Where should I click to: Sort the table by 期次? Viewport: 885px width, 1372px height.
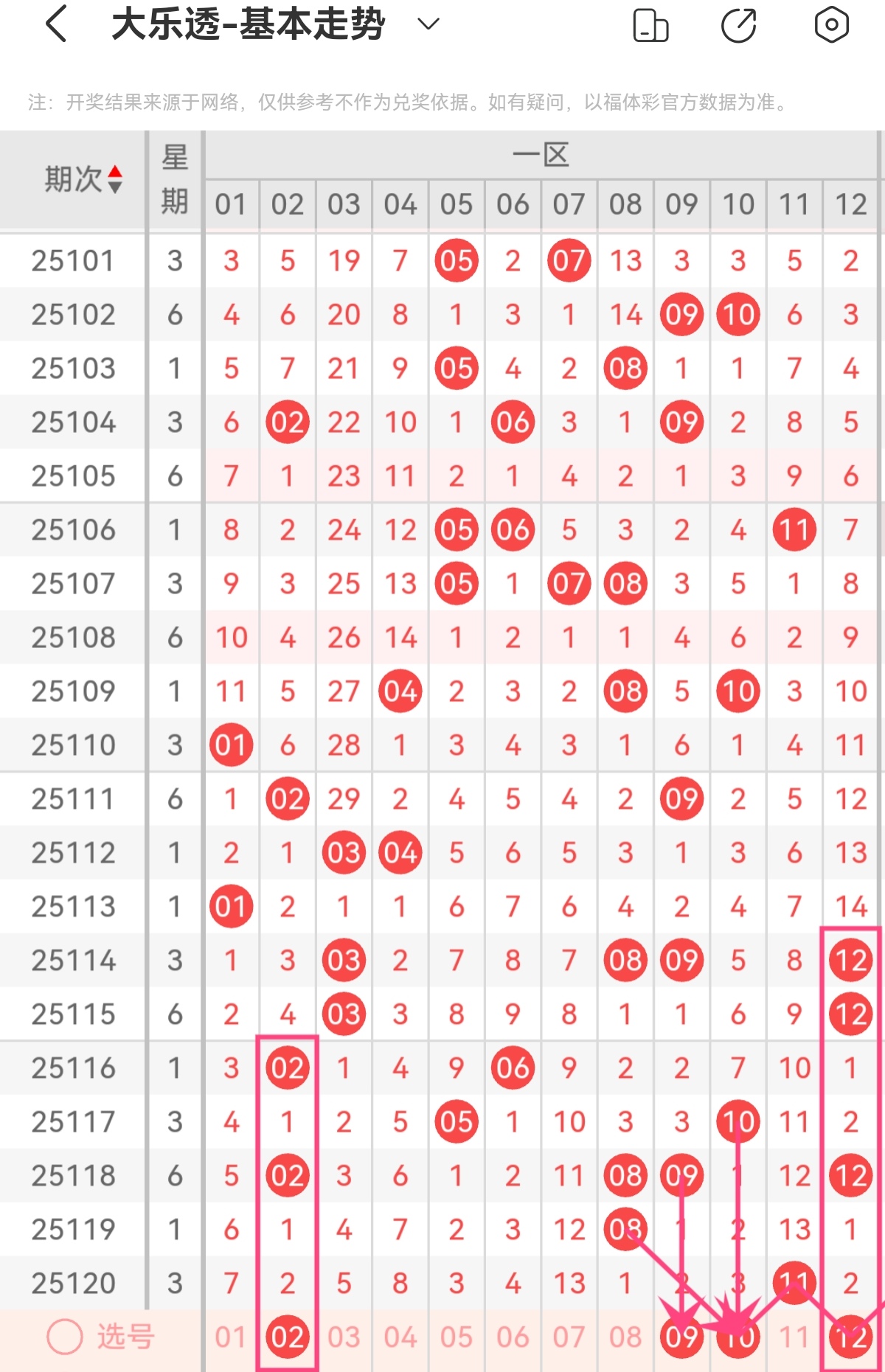[x=83, y=179]
